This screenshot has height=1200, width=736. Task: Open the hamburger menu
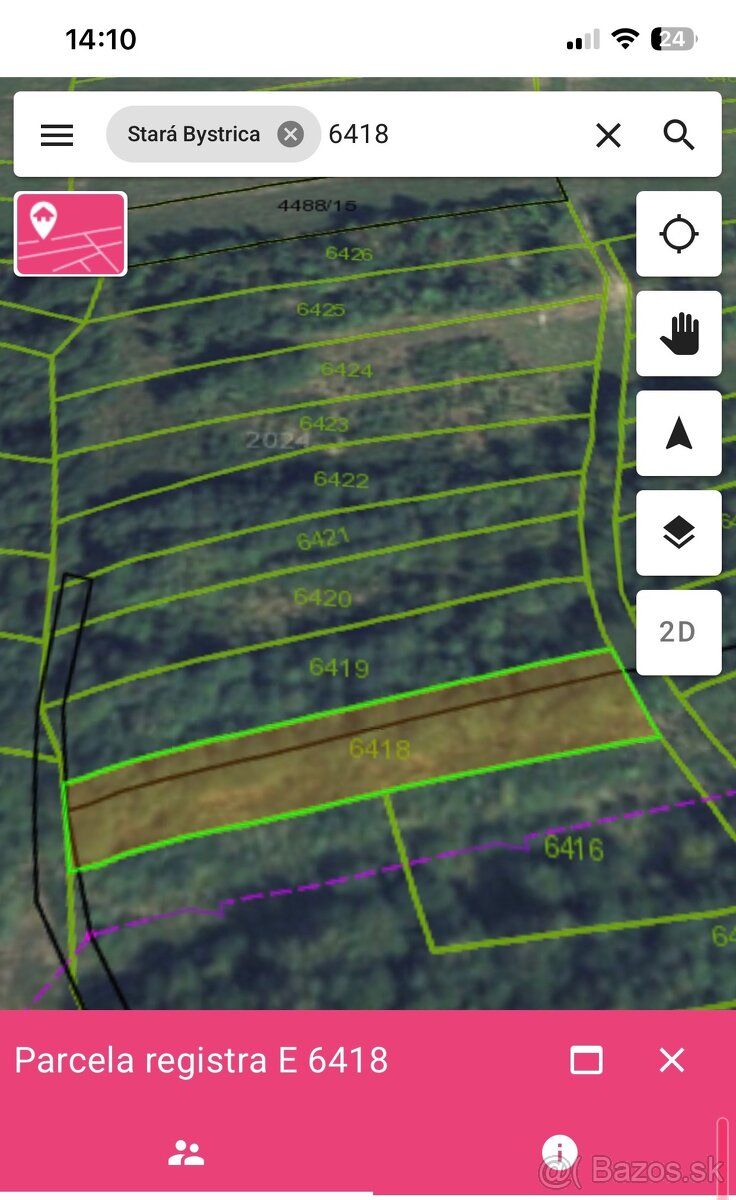(x=57, y=135)
